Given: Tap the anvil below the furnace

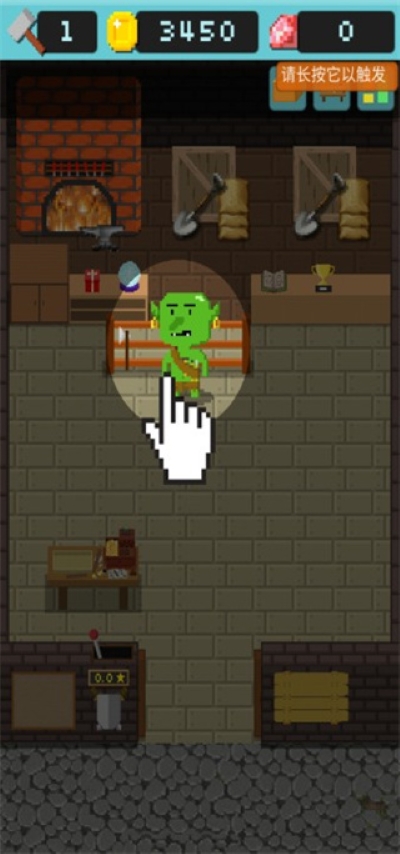Looking at the screenshot, I should point(102,237).
